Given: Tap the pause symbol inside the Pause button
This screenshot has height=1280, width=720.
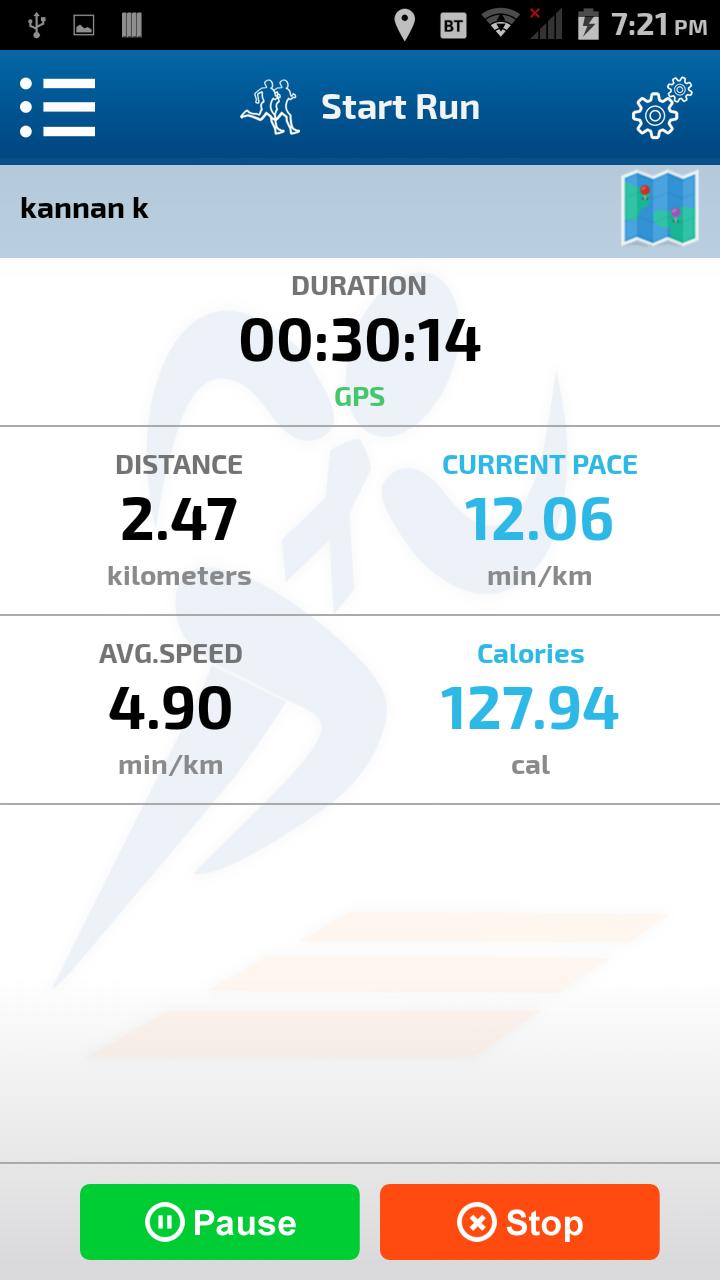Looking at the screenshot, I should coord(166,1222).
